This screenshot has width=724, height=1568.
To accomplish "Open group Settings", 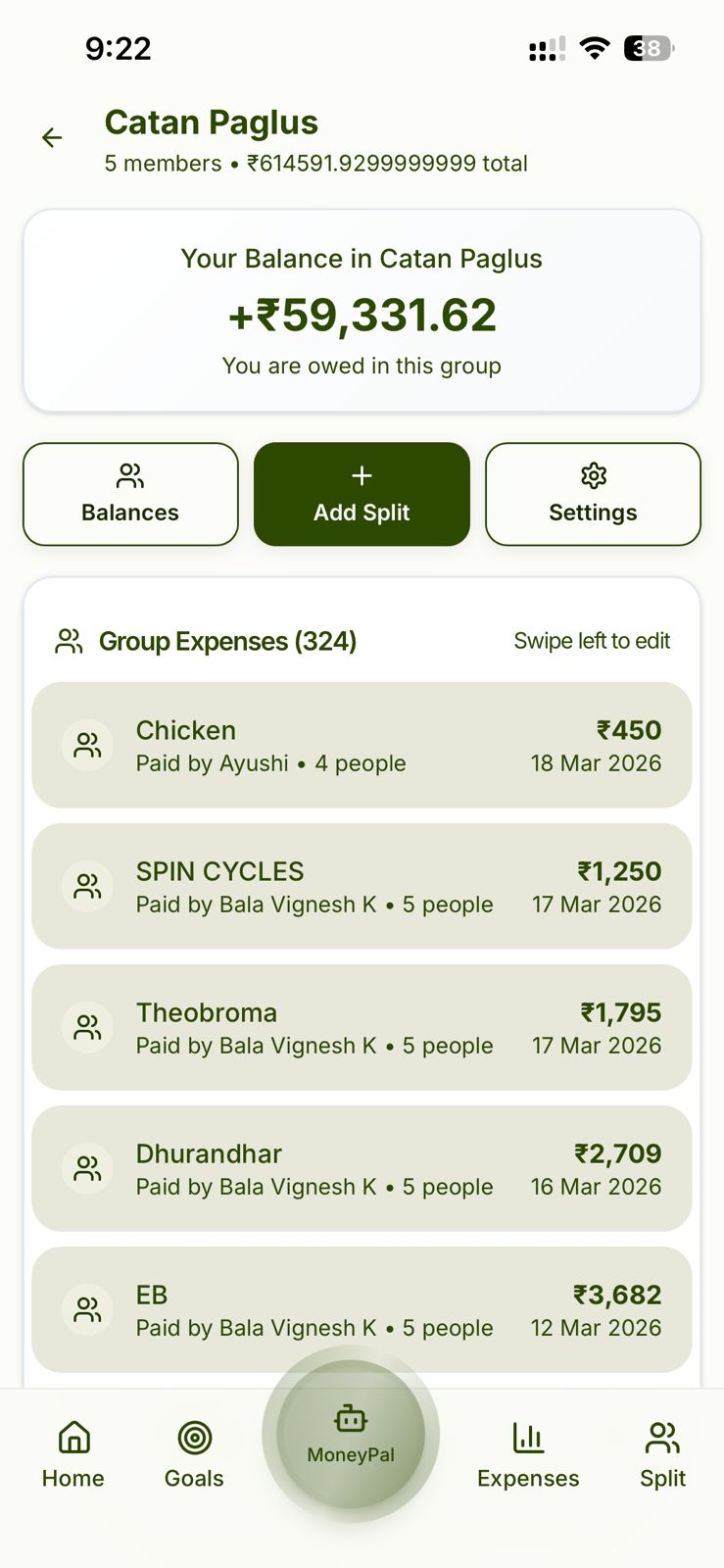I will pyautogui.click(x=593, y=494).
